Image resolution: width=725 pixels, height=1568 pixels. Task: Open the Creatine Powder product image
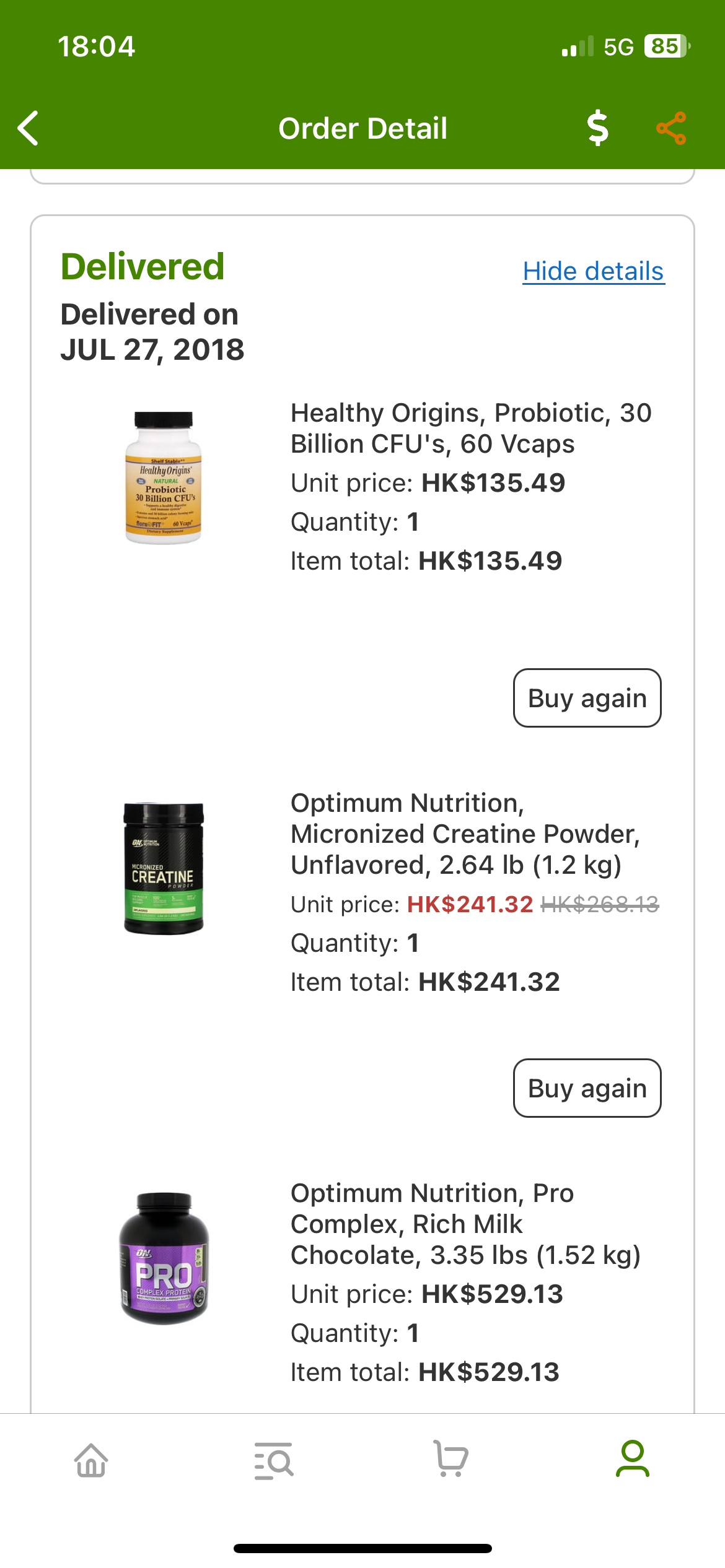click(164, 868)
